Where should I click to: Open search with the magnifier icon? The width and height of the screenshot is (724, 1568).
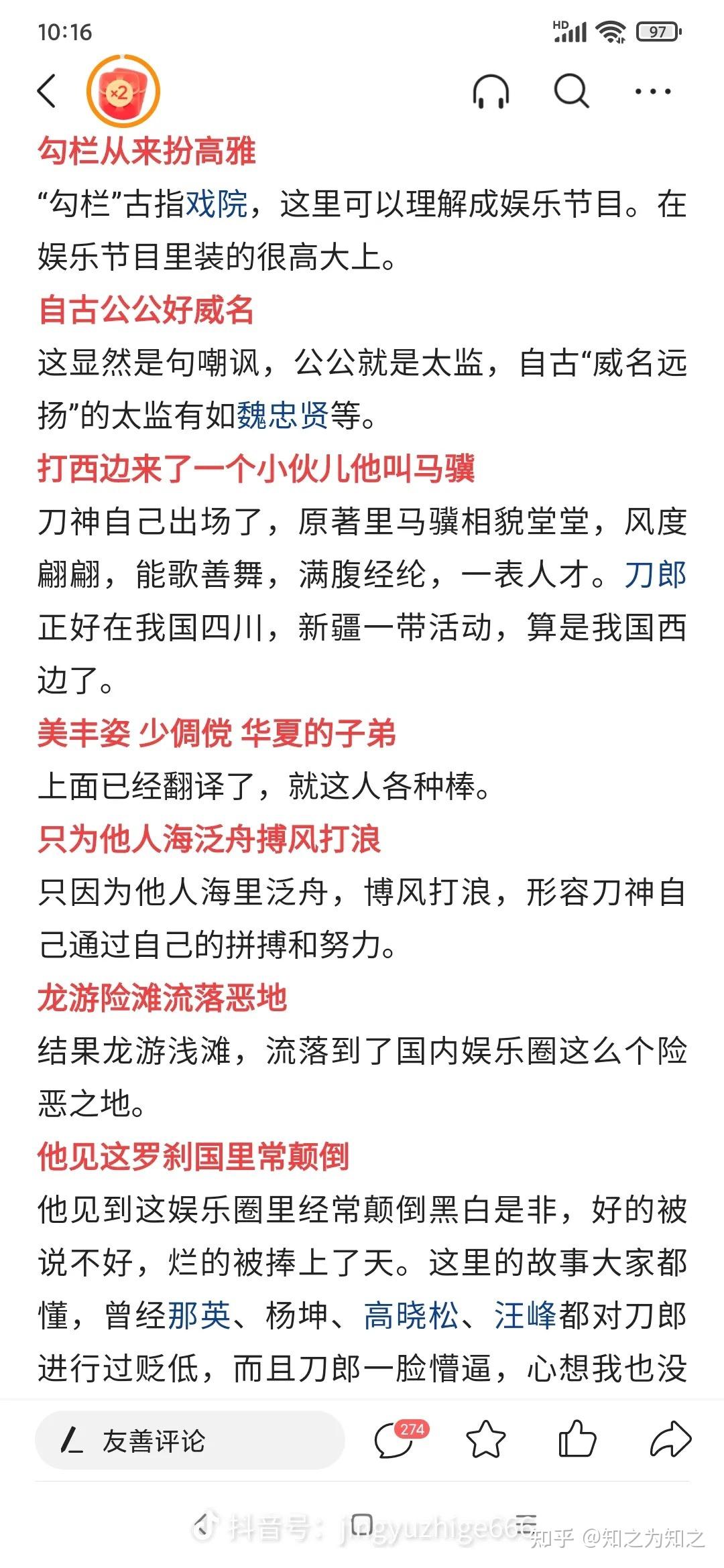tap(571, 90)
